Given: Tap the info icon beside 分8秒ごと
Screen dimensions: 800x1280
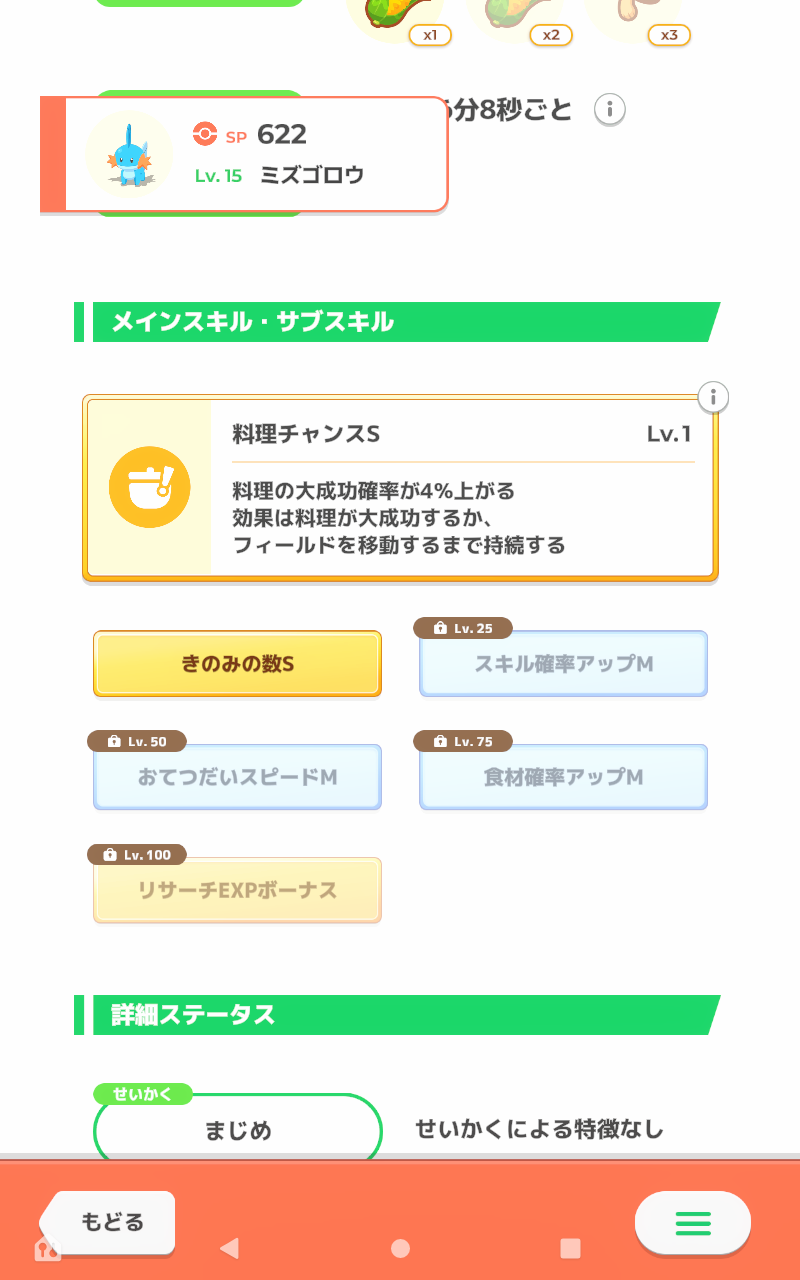Looking at the screenshot, I should tap(610, 109).
